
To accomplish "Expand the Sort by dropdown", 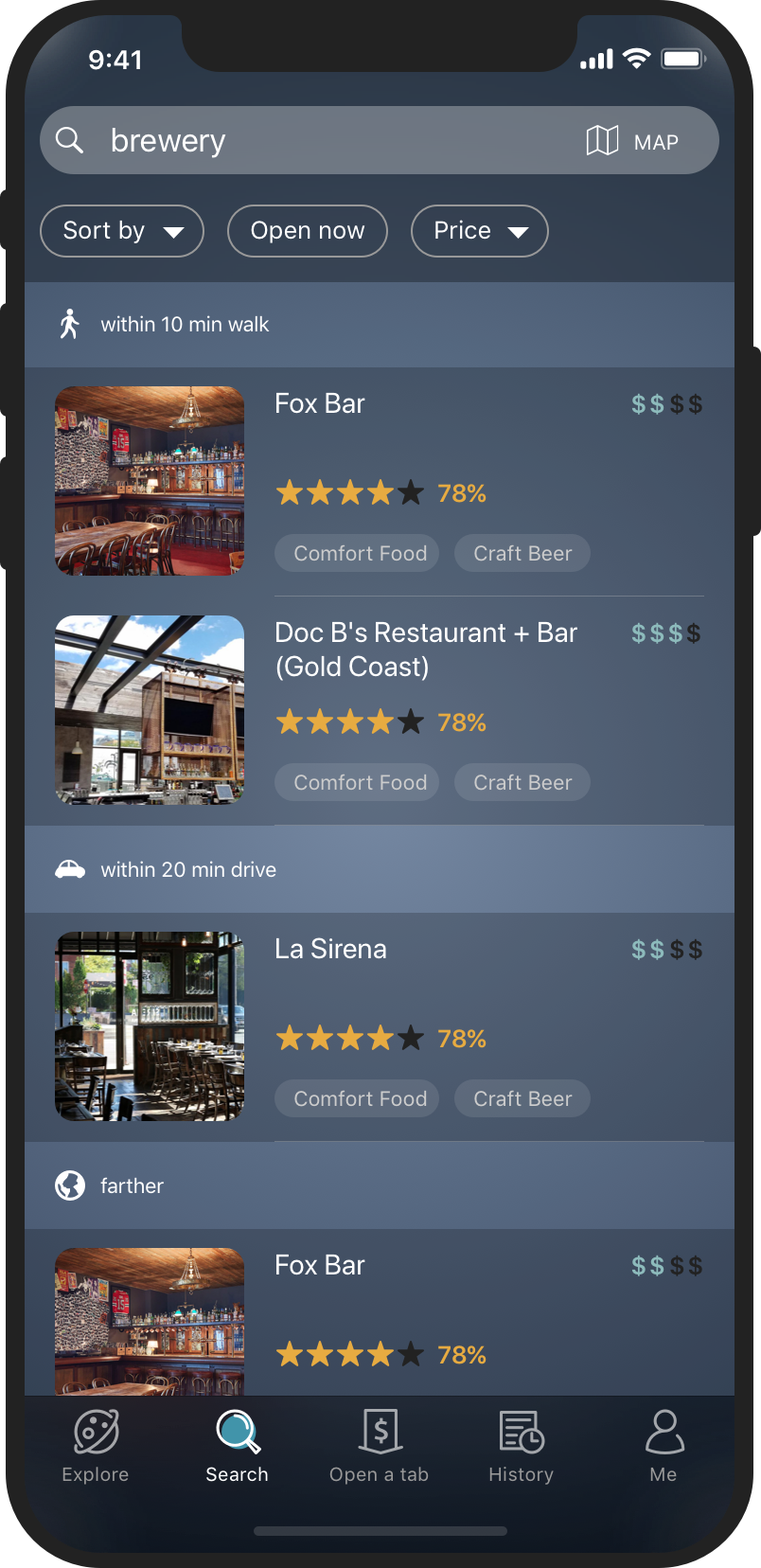I will coord(122,231).
